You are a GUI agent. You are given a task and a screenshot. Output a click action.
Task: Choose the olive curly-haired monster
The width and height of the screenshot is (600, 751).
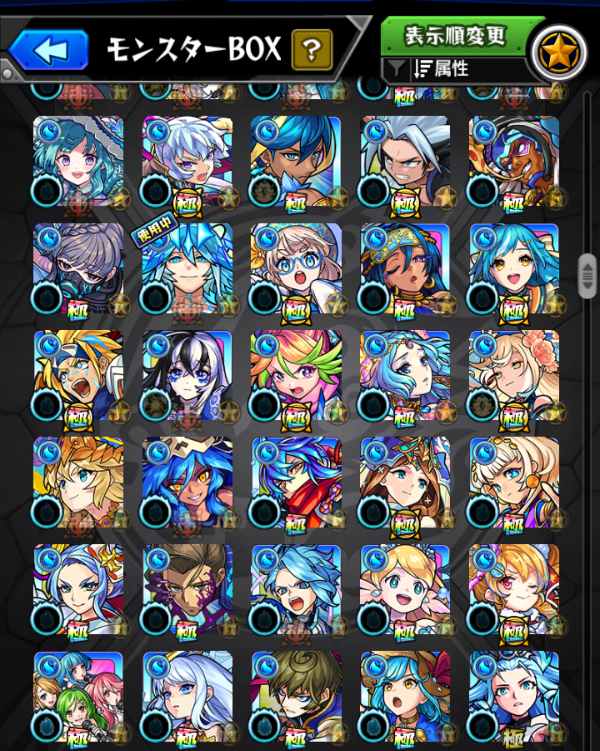296,695
